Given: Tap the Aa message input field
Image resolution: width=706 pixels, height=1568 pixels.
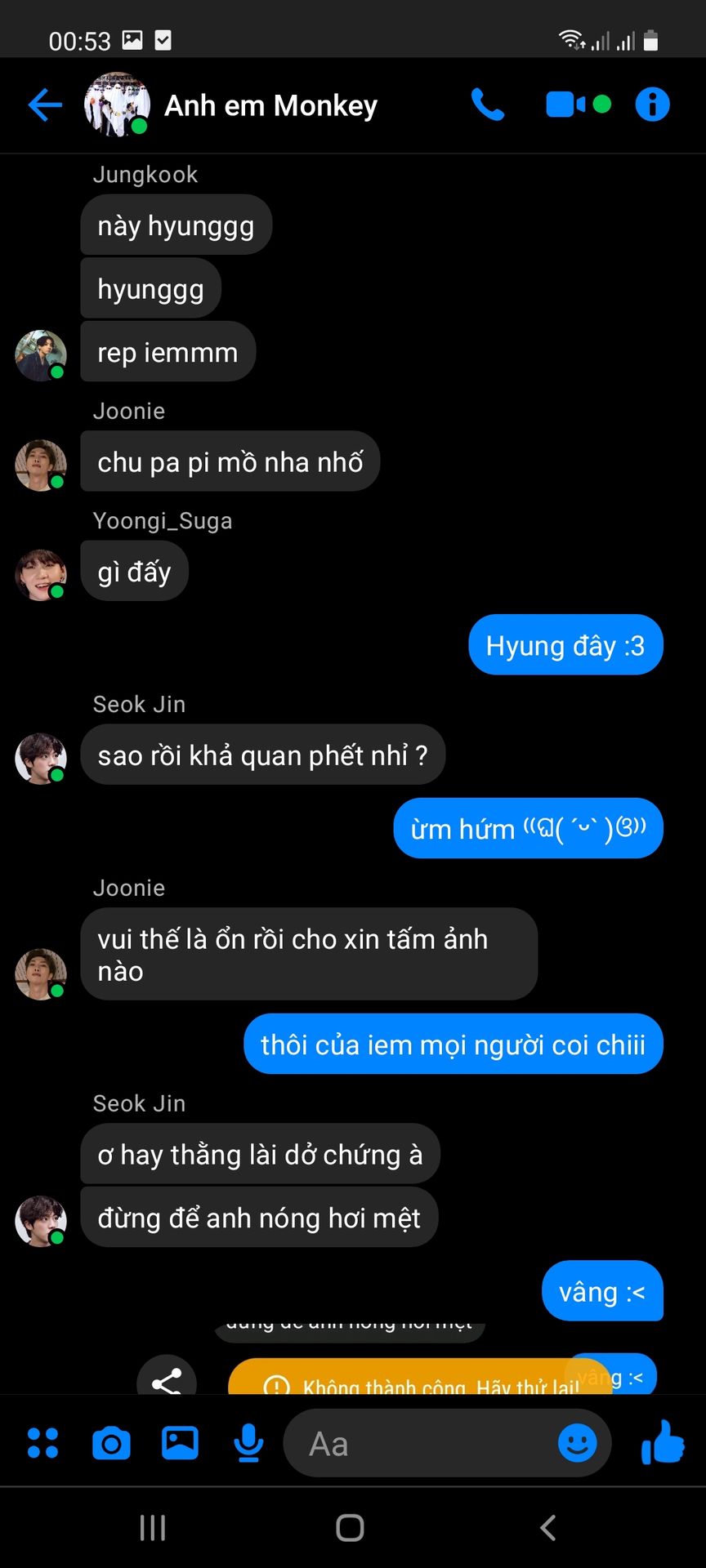Looking at the screenshot, I should [417, 1444].
